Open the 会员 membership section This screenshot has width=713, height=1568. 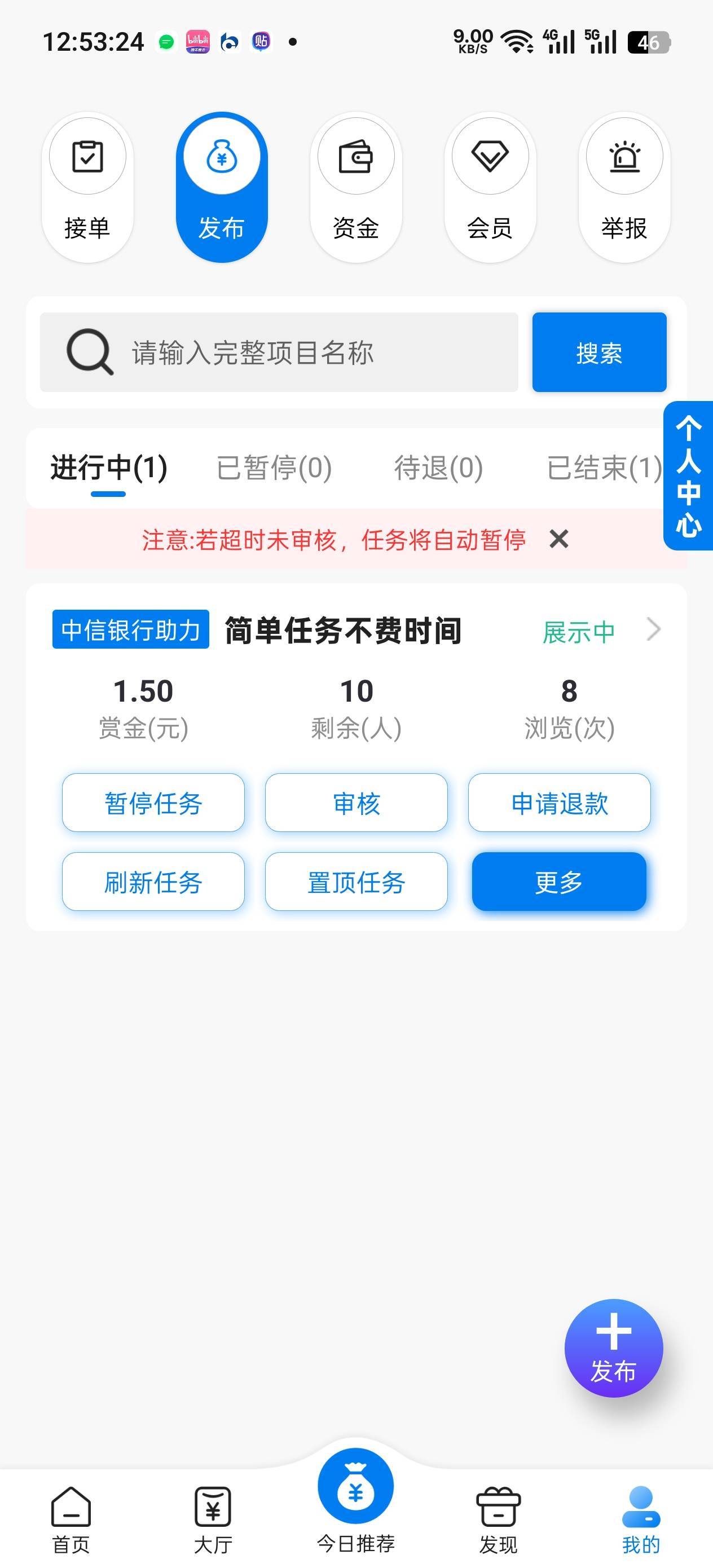pyautogui.click(x=490, y=187)
